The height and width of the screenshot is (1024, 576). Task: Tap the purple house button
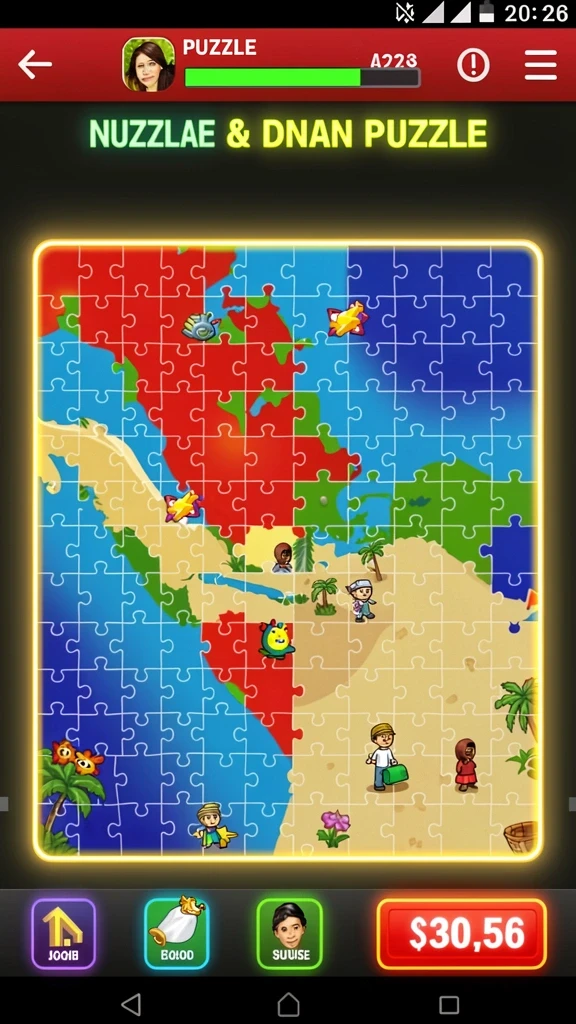[63, 934]
